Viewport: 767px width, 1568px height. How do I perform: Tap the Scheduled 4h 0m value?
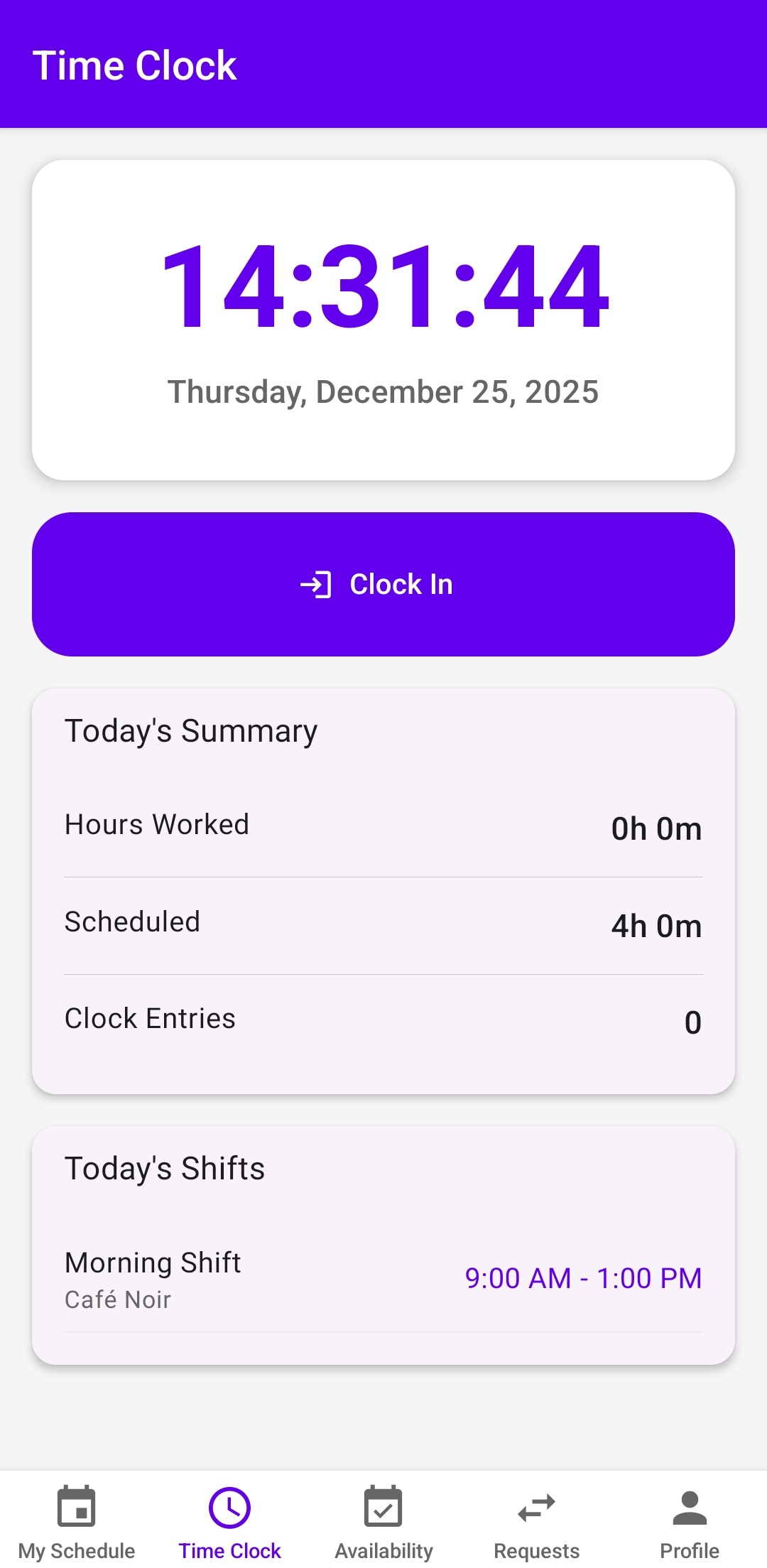[x=656, y=925]
